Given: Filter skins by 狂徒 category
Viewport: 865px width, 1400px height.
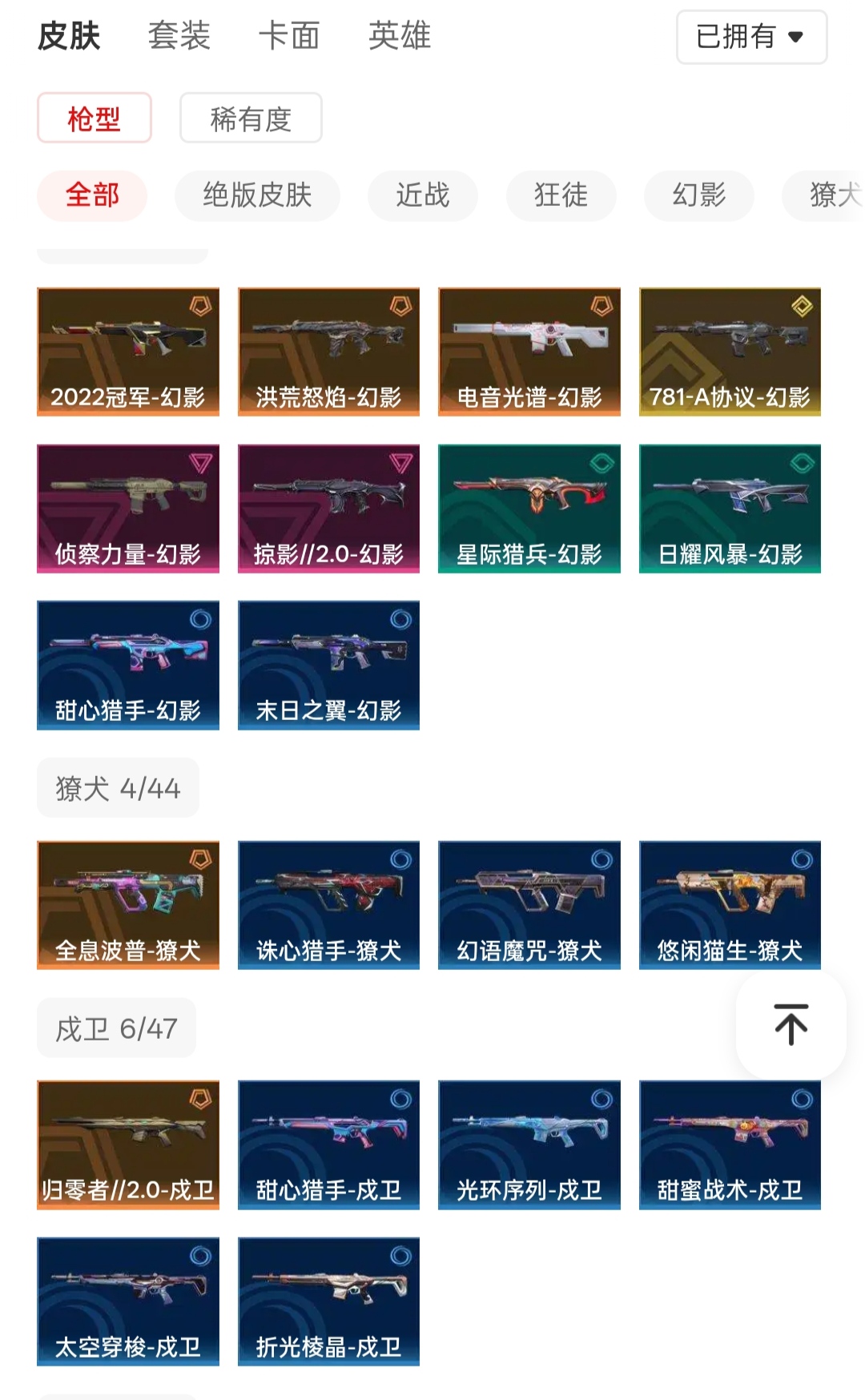Looking at the screenshot, I should point(561,195).
